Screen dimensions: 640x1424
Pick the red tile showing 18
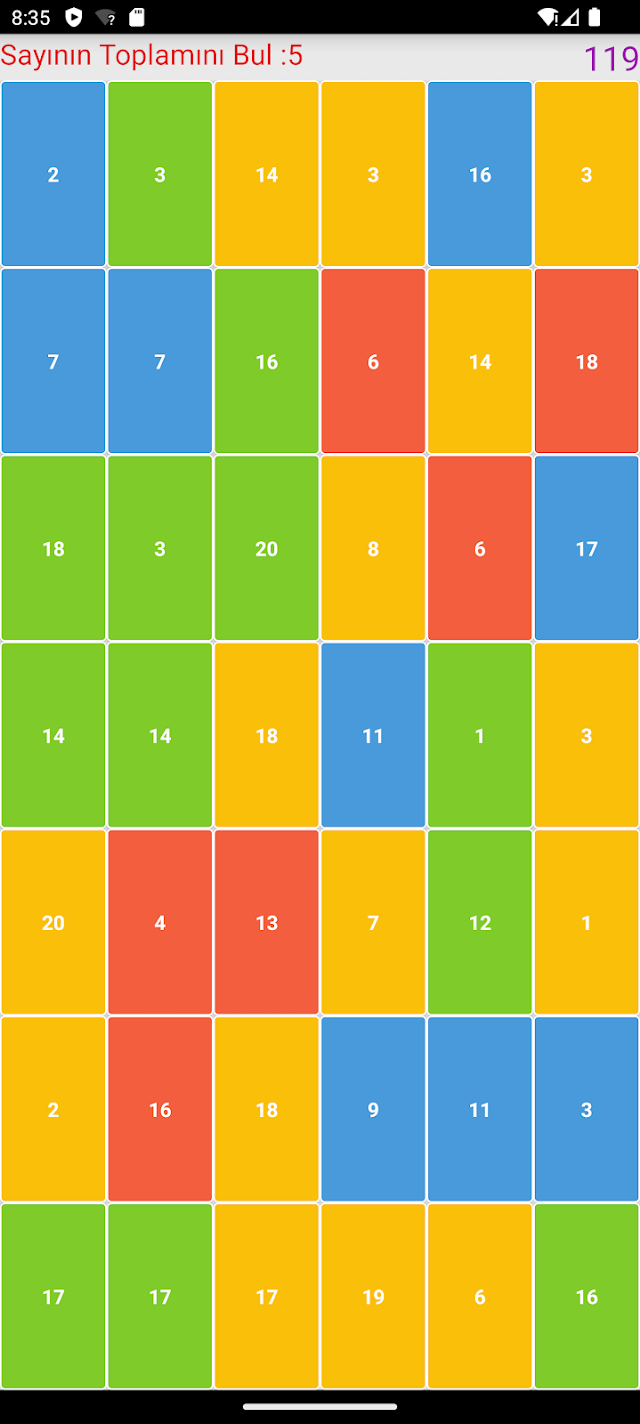pyautogui.click(x=587, y=361)
